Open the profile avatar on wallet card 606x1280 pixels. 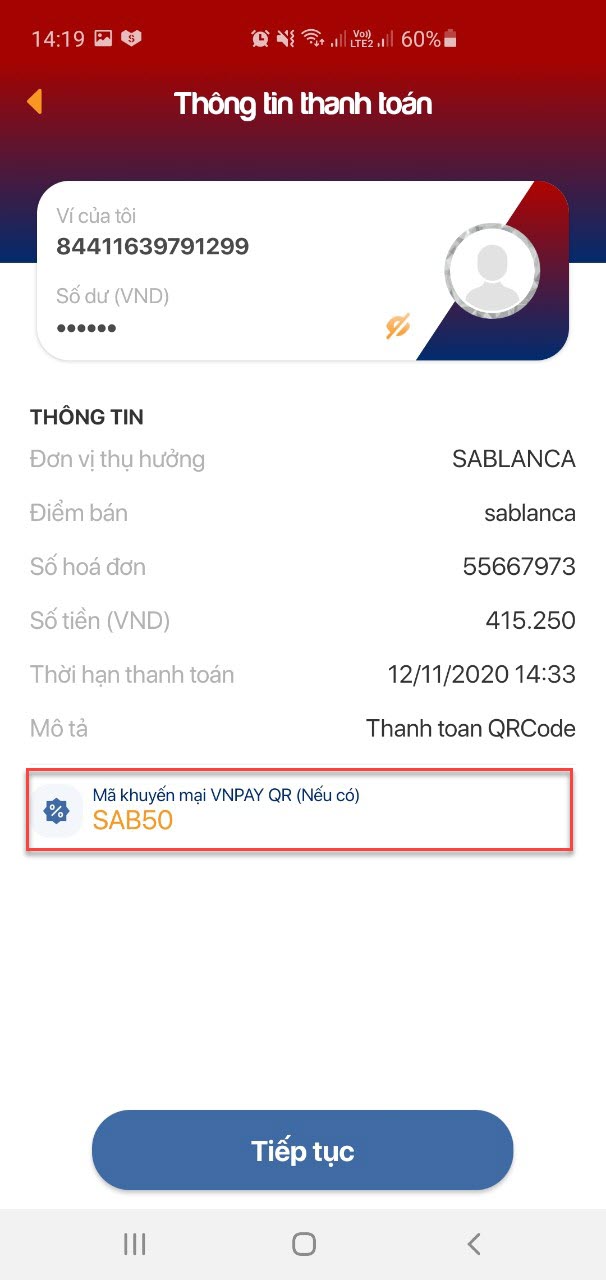492,271
